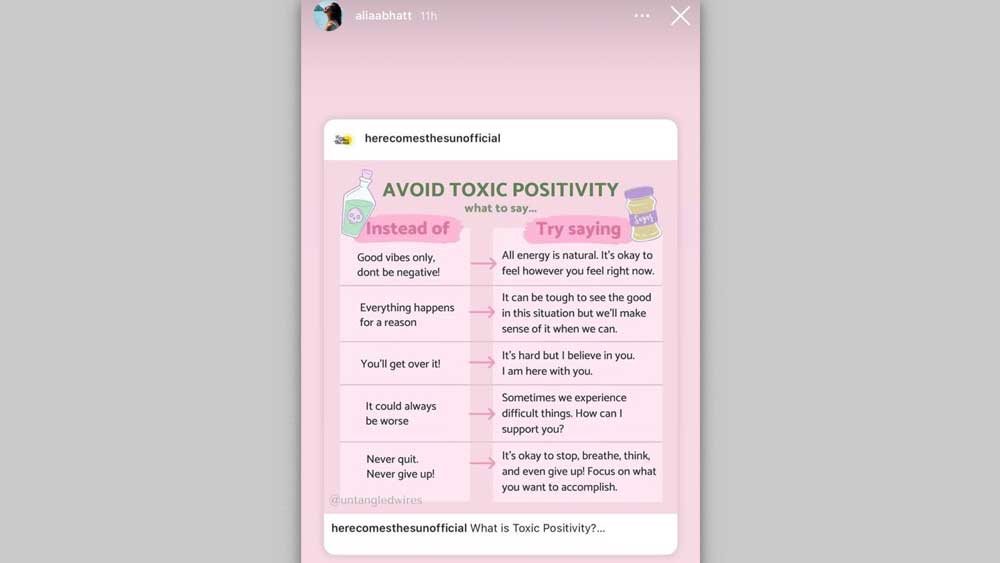Image resolution: width=1000 pixels, height=563 pixels.
Task: Close the story viewer
Action: coord(680,16)
